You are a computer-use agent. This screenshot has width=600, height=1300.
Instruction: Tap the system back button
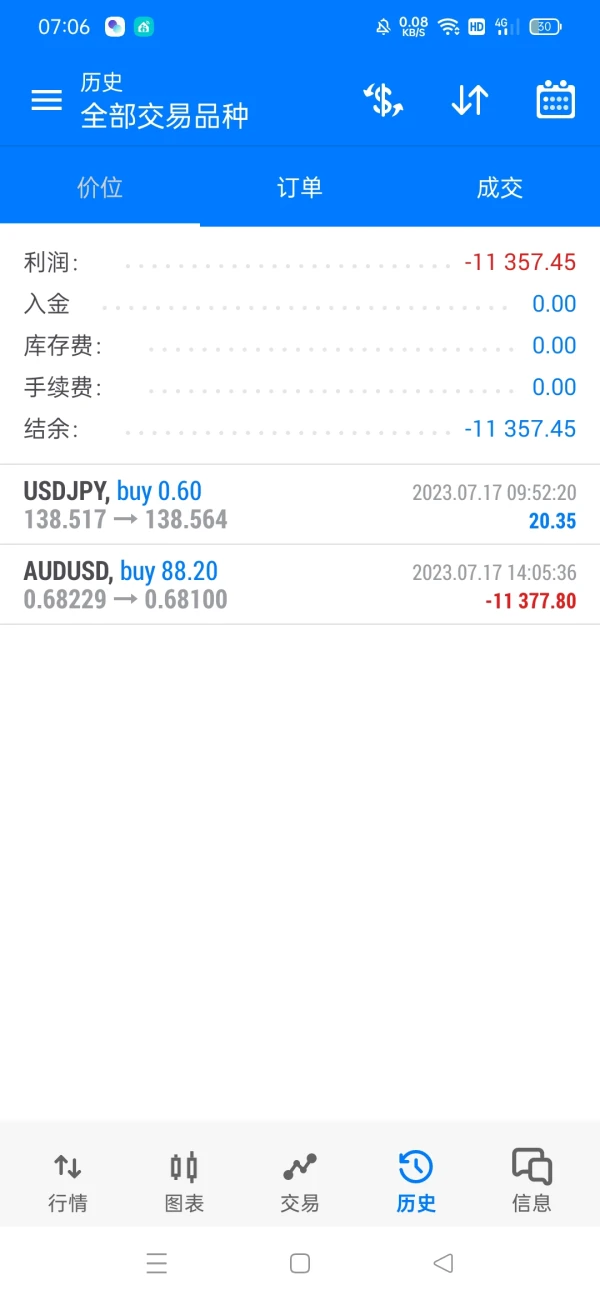443,1263
